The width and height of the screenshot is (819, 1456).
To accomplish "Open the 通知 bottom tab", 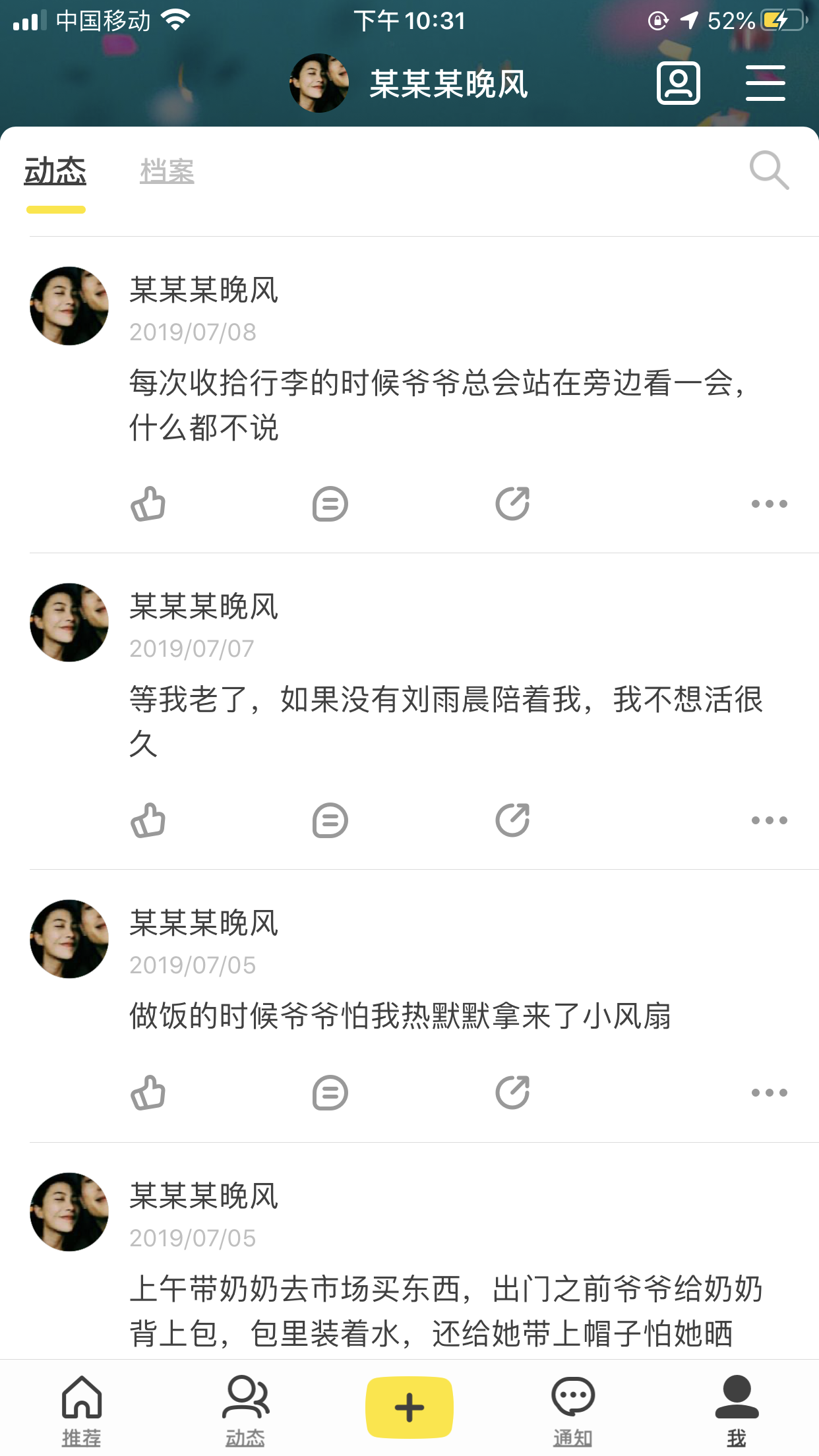I will 572,1409.
